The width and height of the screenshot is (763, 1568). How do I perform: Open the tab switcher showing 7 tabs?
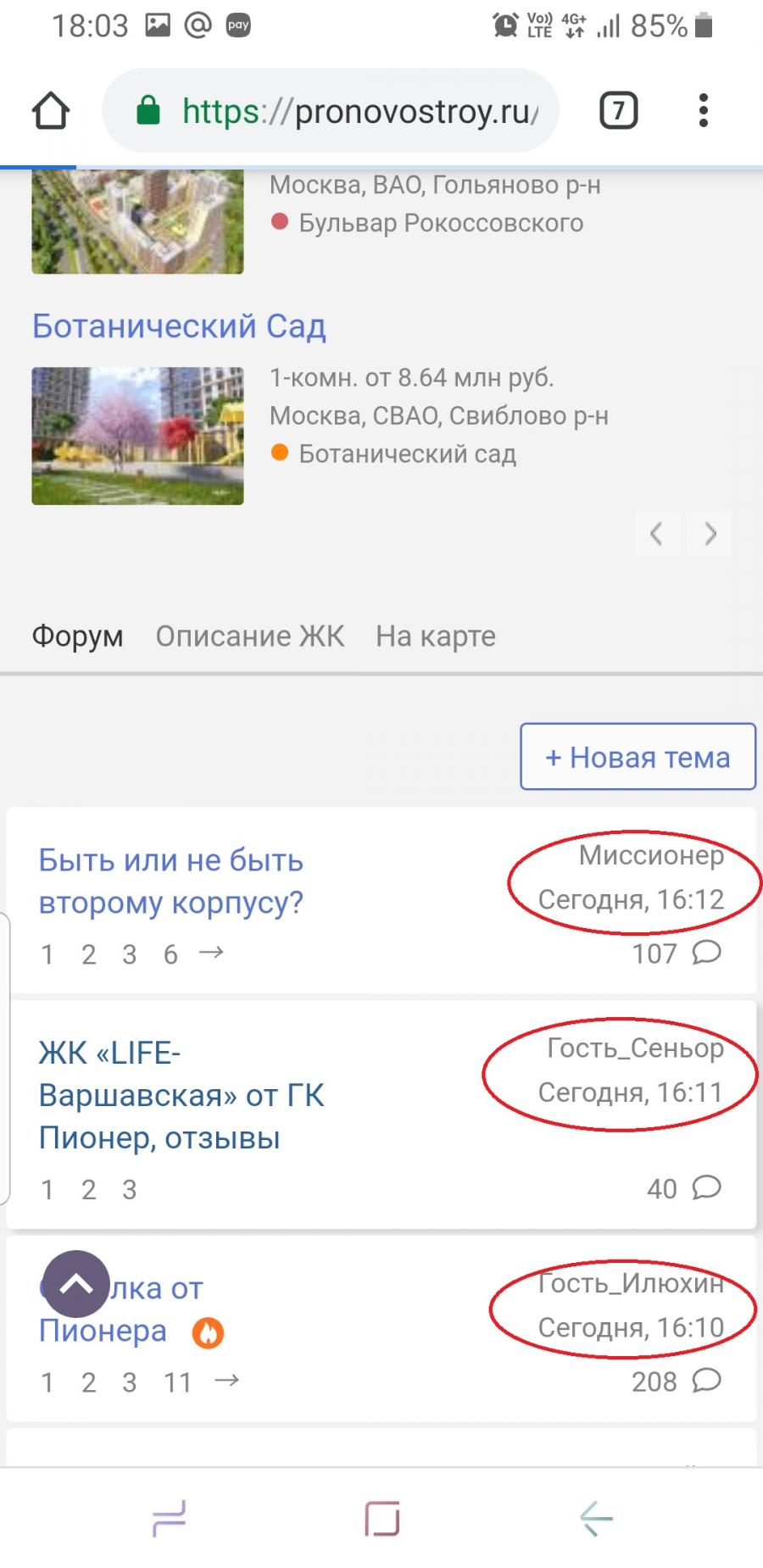point(619,111)
